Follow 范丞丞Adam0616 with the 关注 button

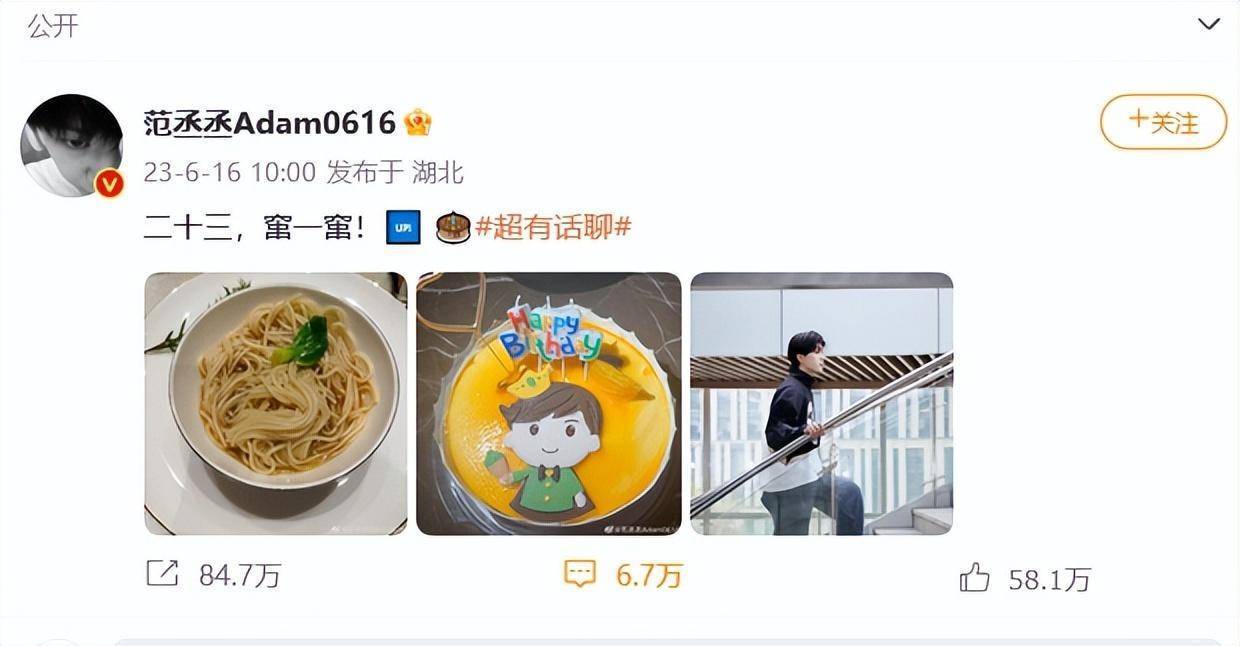pyautogui.click(x=1163, y=122)
